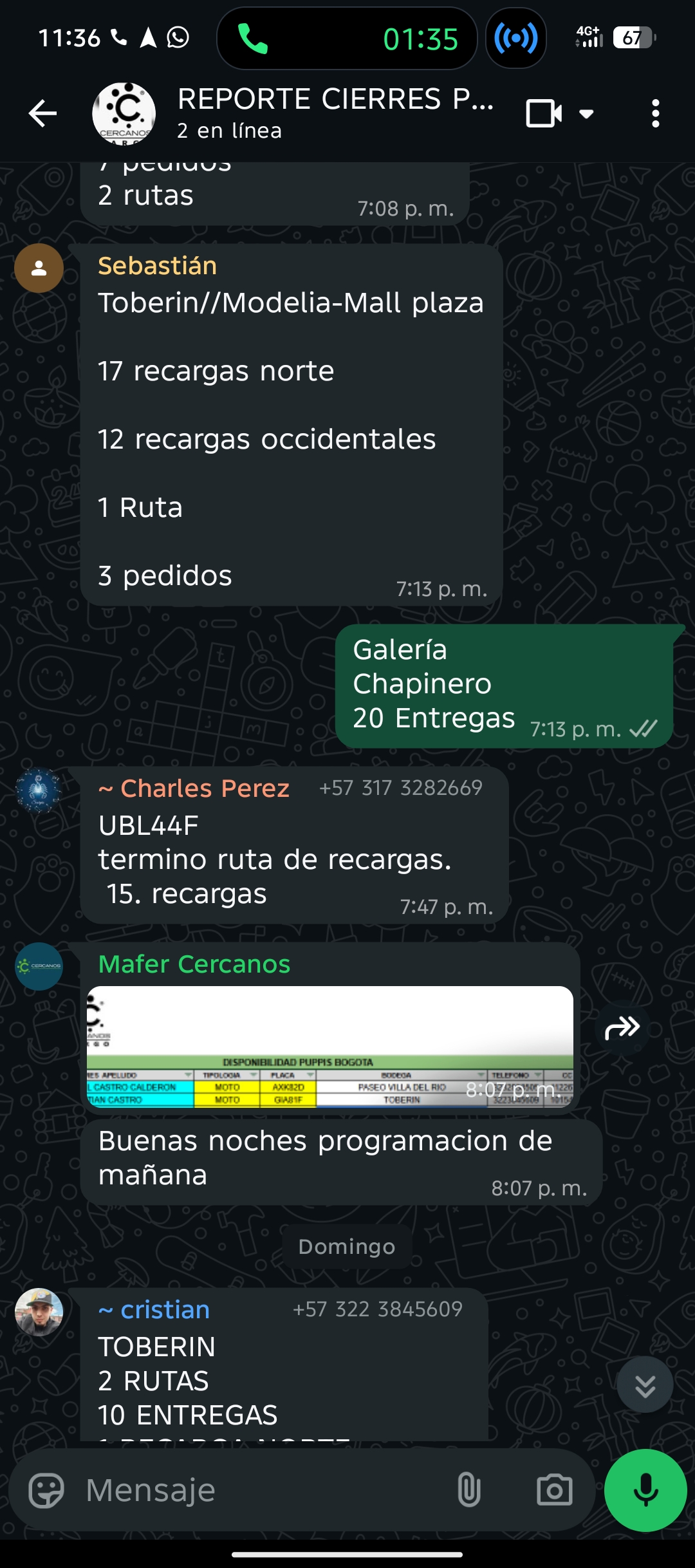This screenshot has height=1568, width=695.
Task: Forward Mafer Cercanos' image message
Action: (x=622, y=1028)
